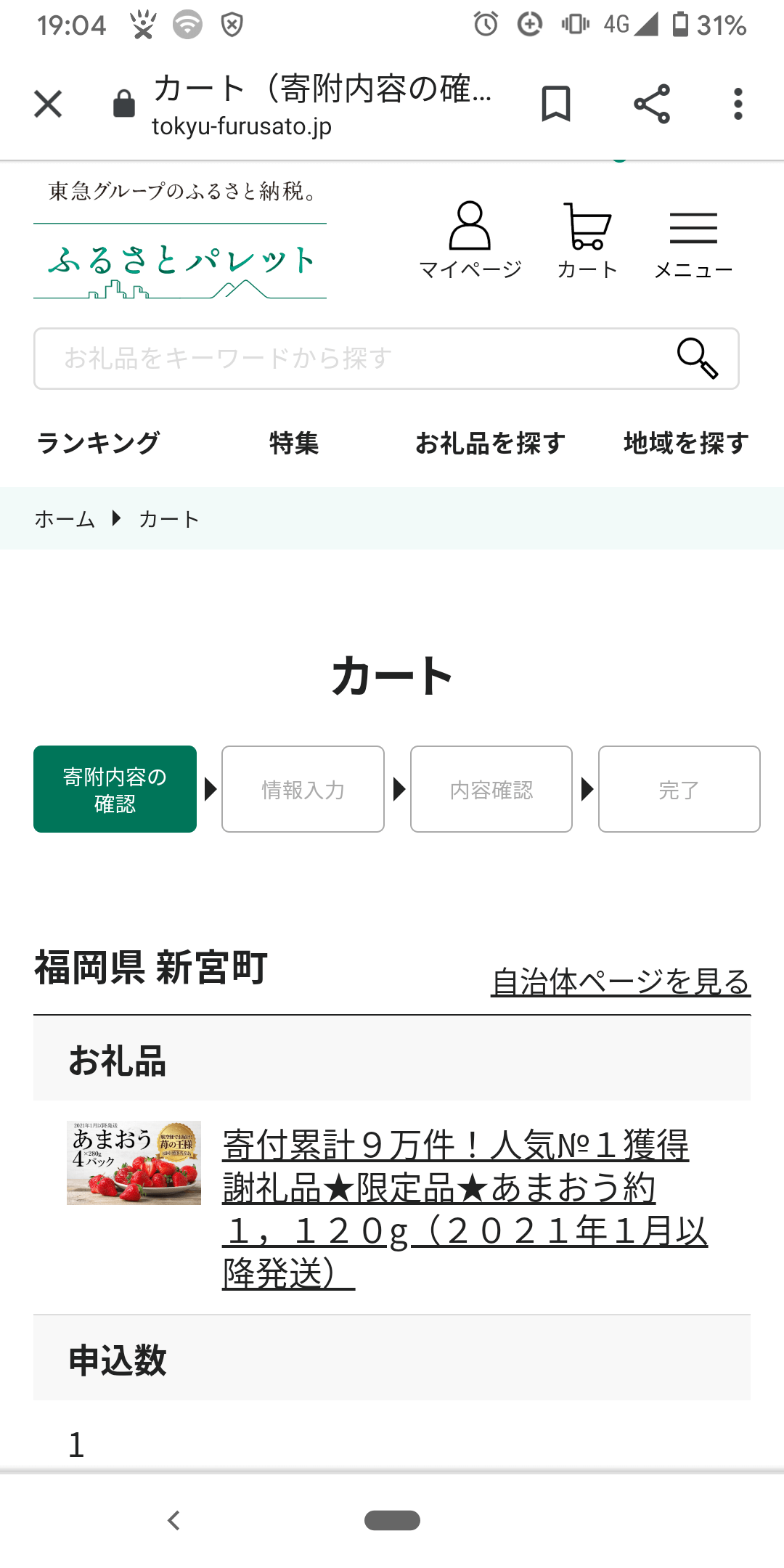Viewport: 784px width, 1568px height.
Task: Focus the お礼品 keyword search field
Action: 353,359
